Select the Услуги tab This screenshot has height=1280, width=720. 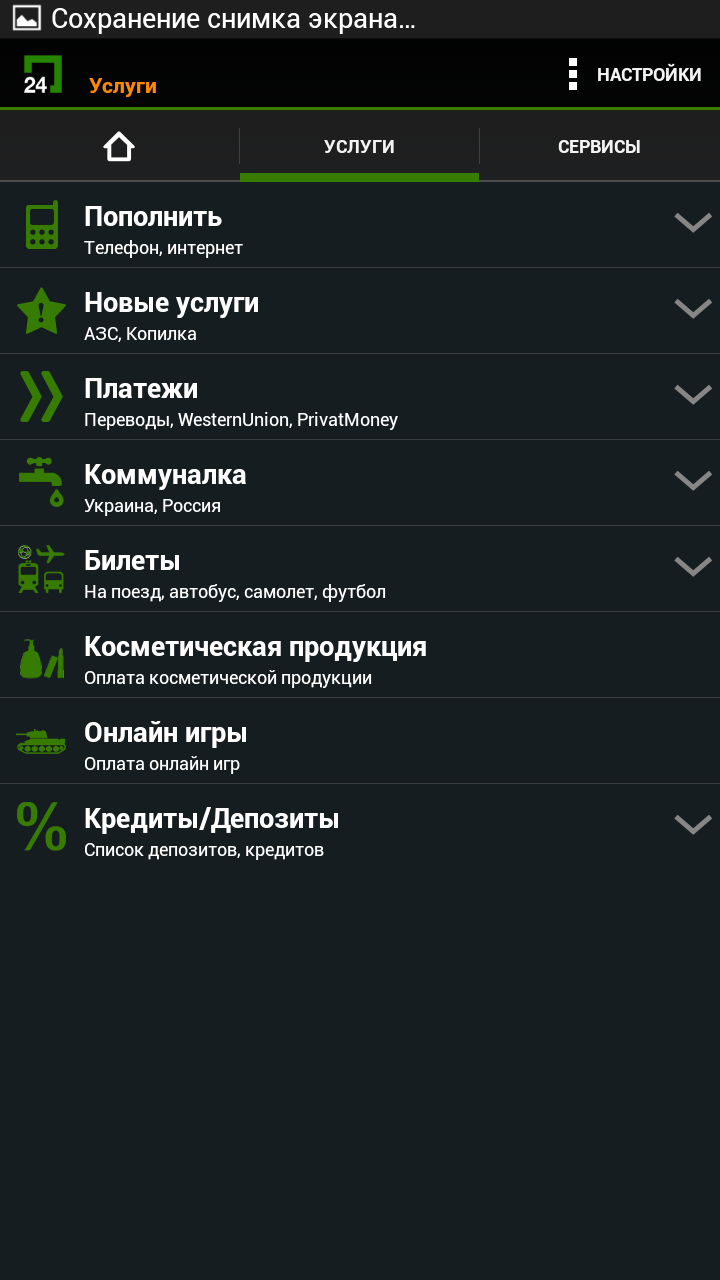[359, 146]
